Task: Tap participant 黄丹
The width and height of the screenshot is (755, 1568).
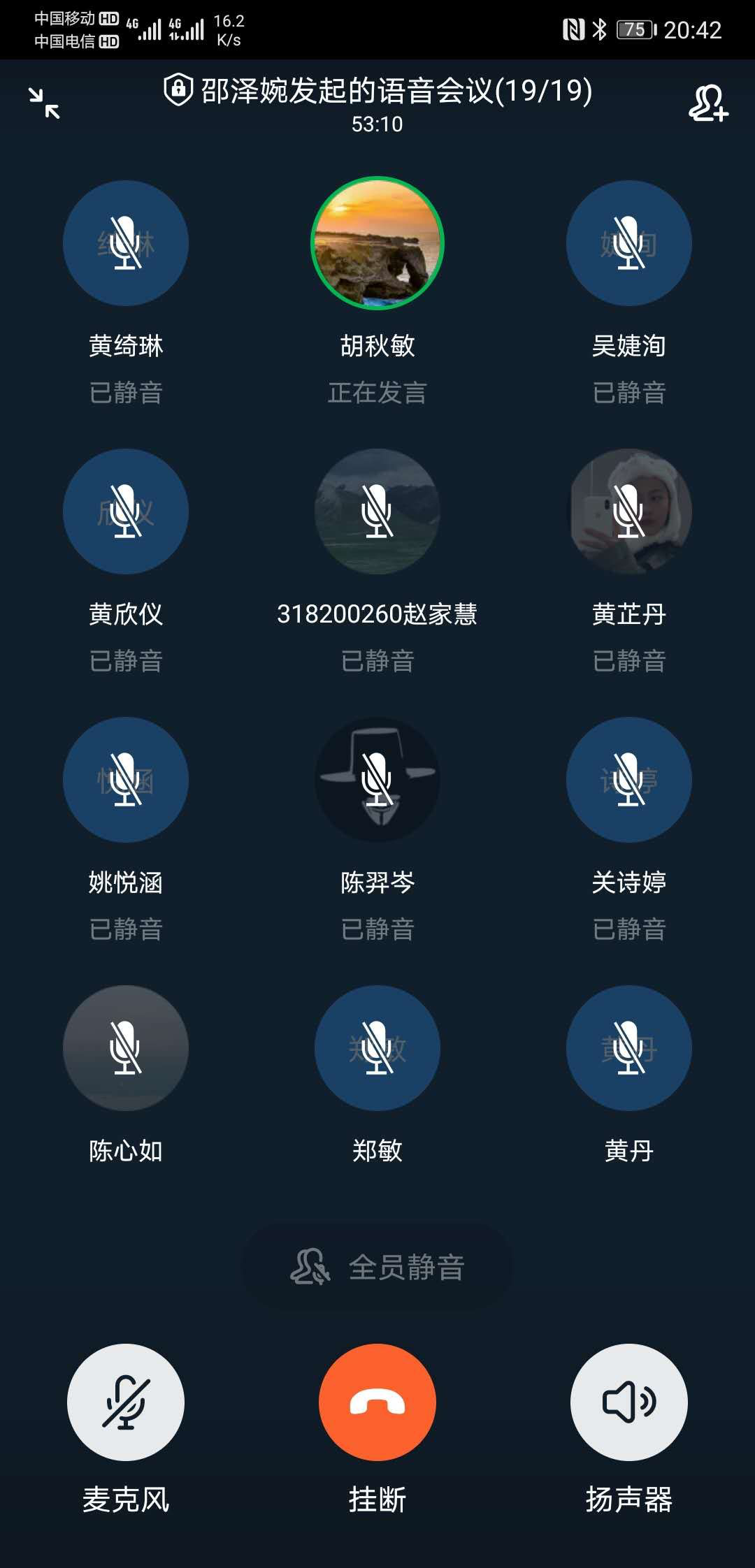Action: (629, 1048)
